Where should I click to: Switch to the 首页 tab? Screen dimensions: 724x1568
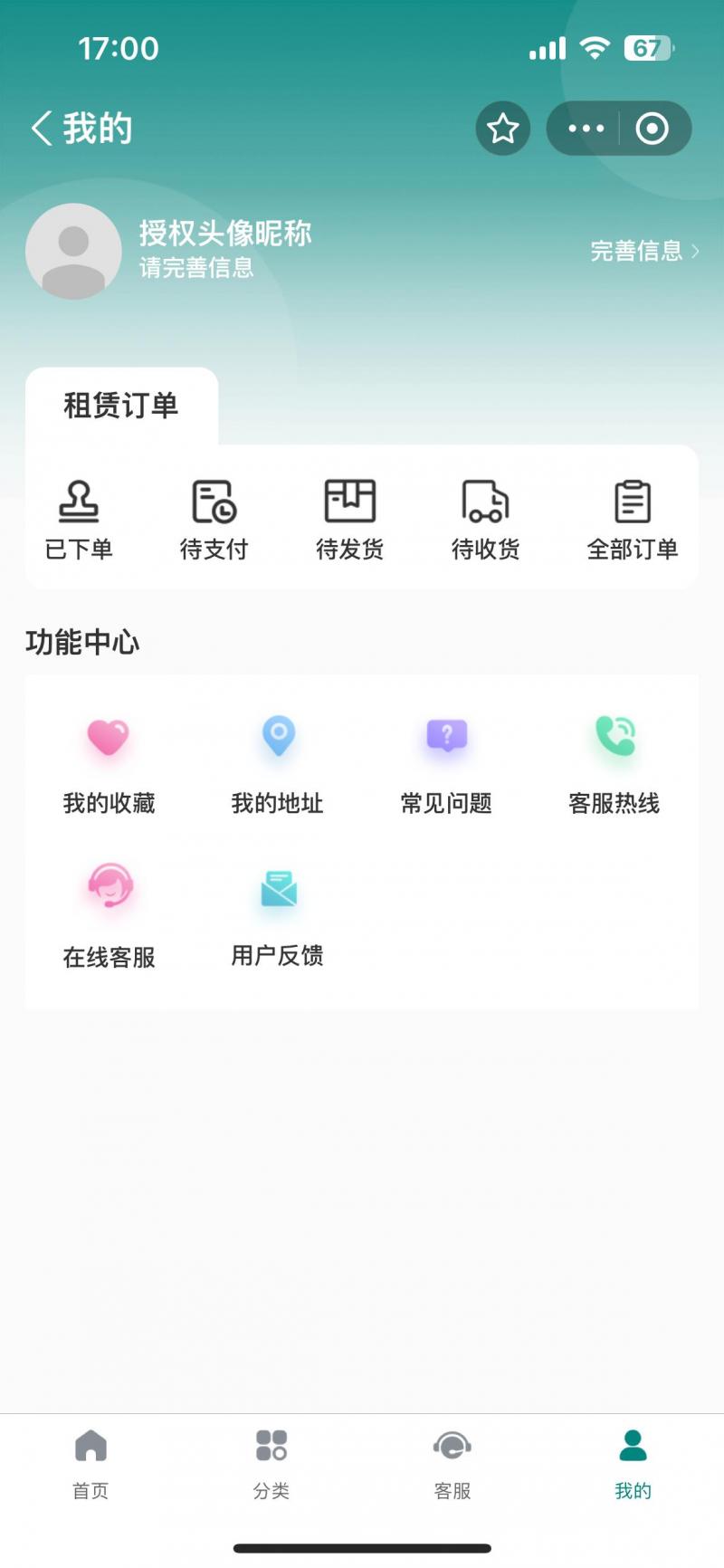[90, 1464]
